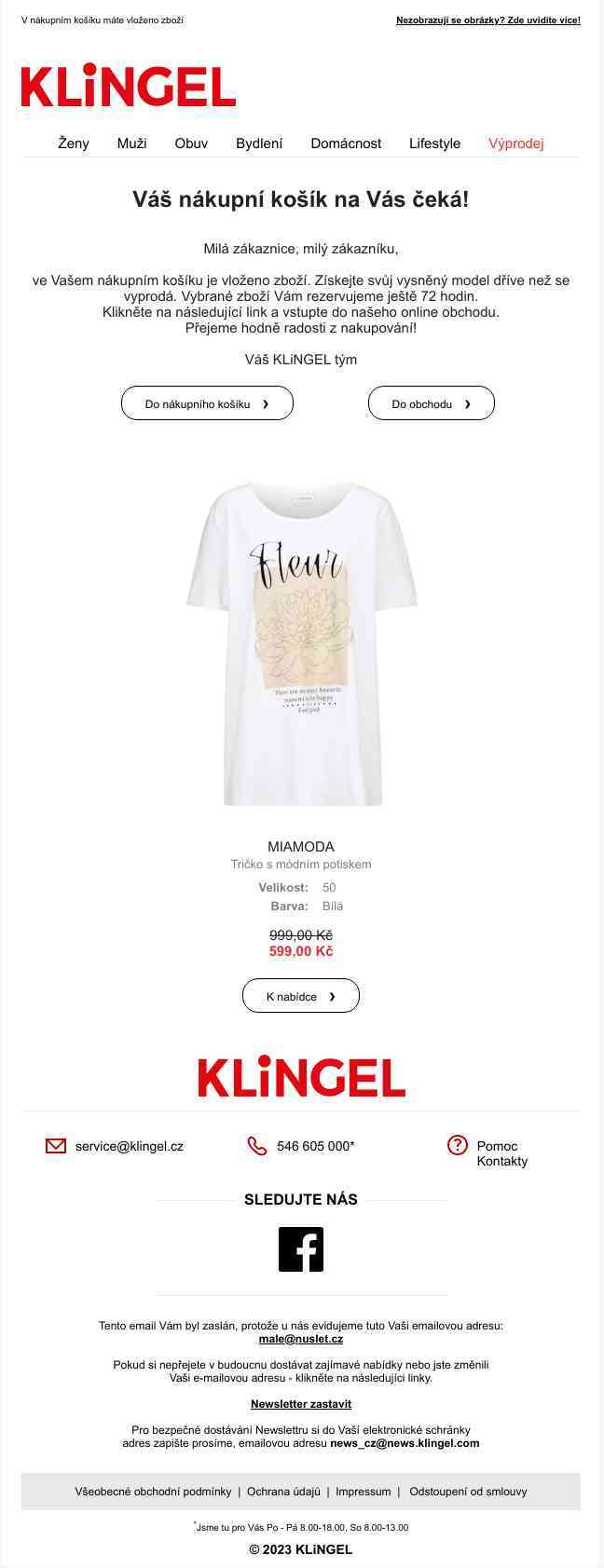Open Odstoupení od smlouvy link
The image size is (604, 1568).
tap(468, 1492)
